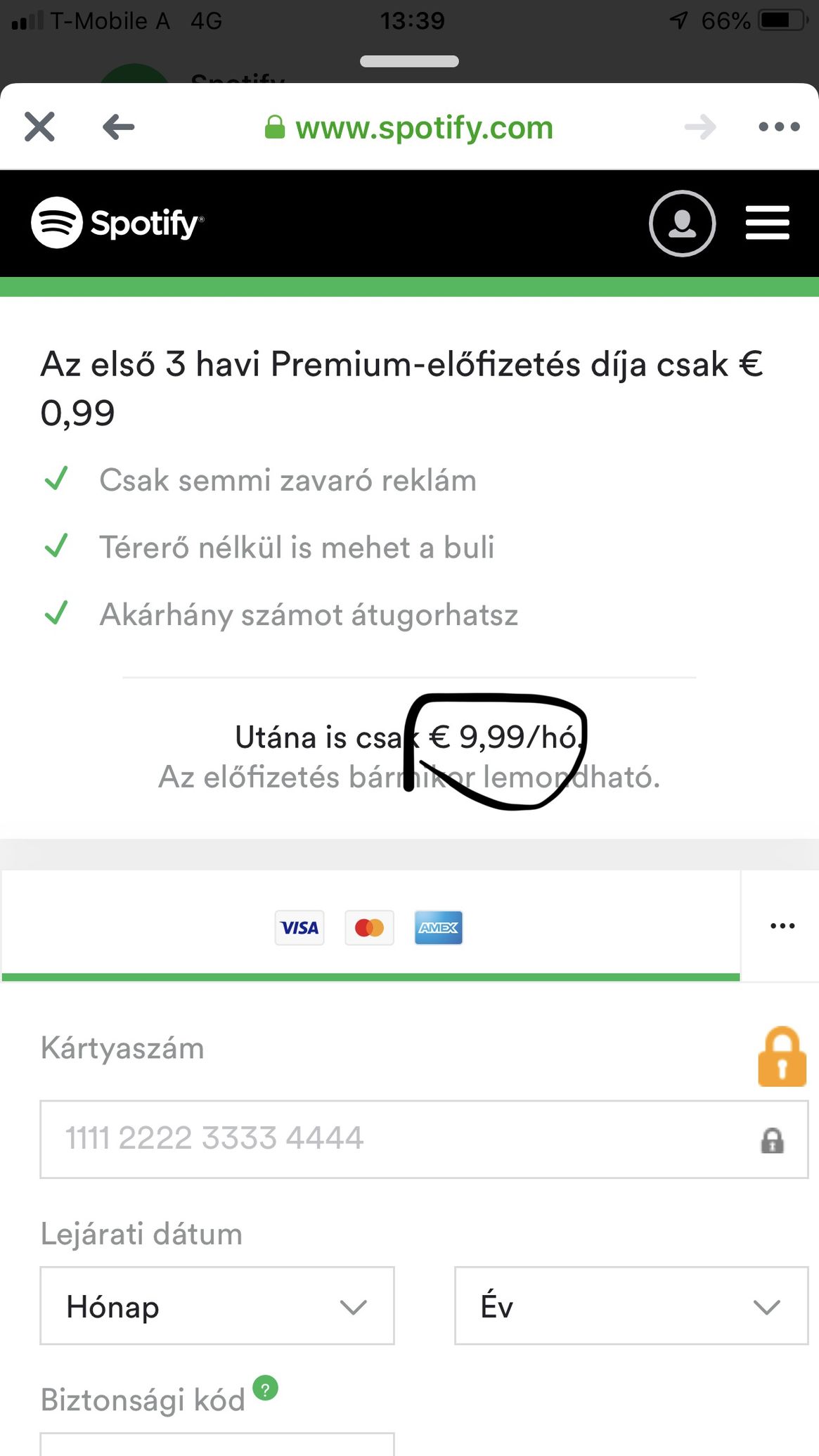The width and height of the screenshot is (819, 1456).
Task: Open the Biztonsági kód help tooltip
Action: (x=266, y=1389)
